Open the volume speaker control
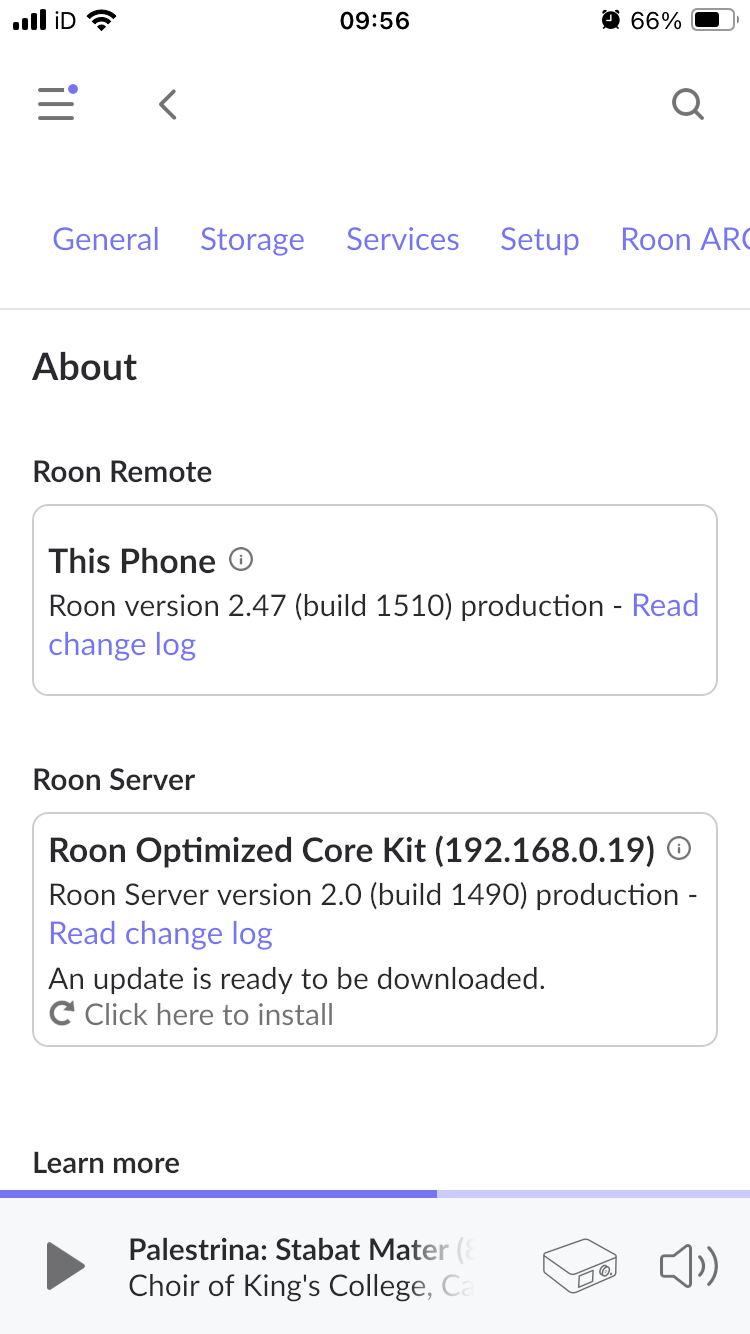This screenshot has width=750, height=1334. 689,1266
